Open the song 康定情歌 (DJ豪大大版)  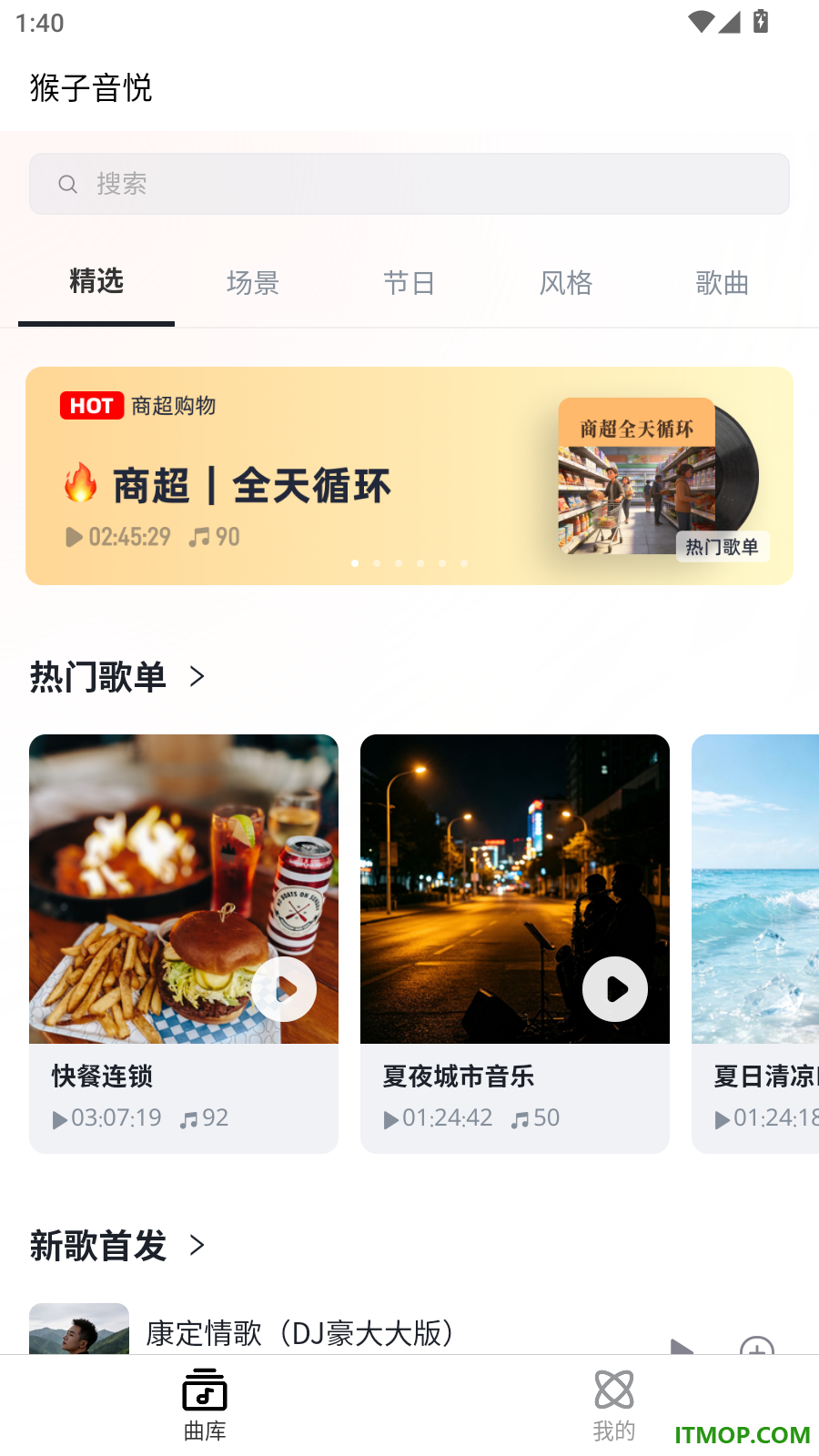(x=300, y=1333)
